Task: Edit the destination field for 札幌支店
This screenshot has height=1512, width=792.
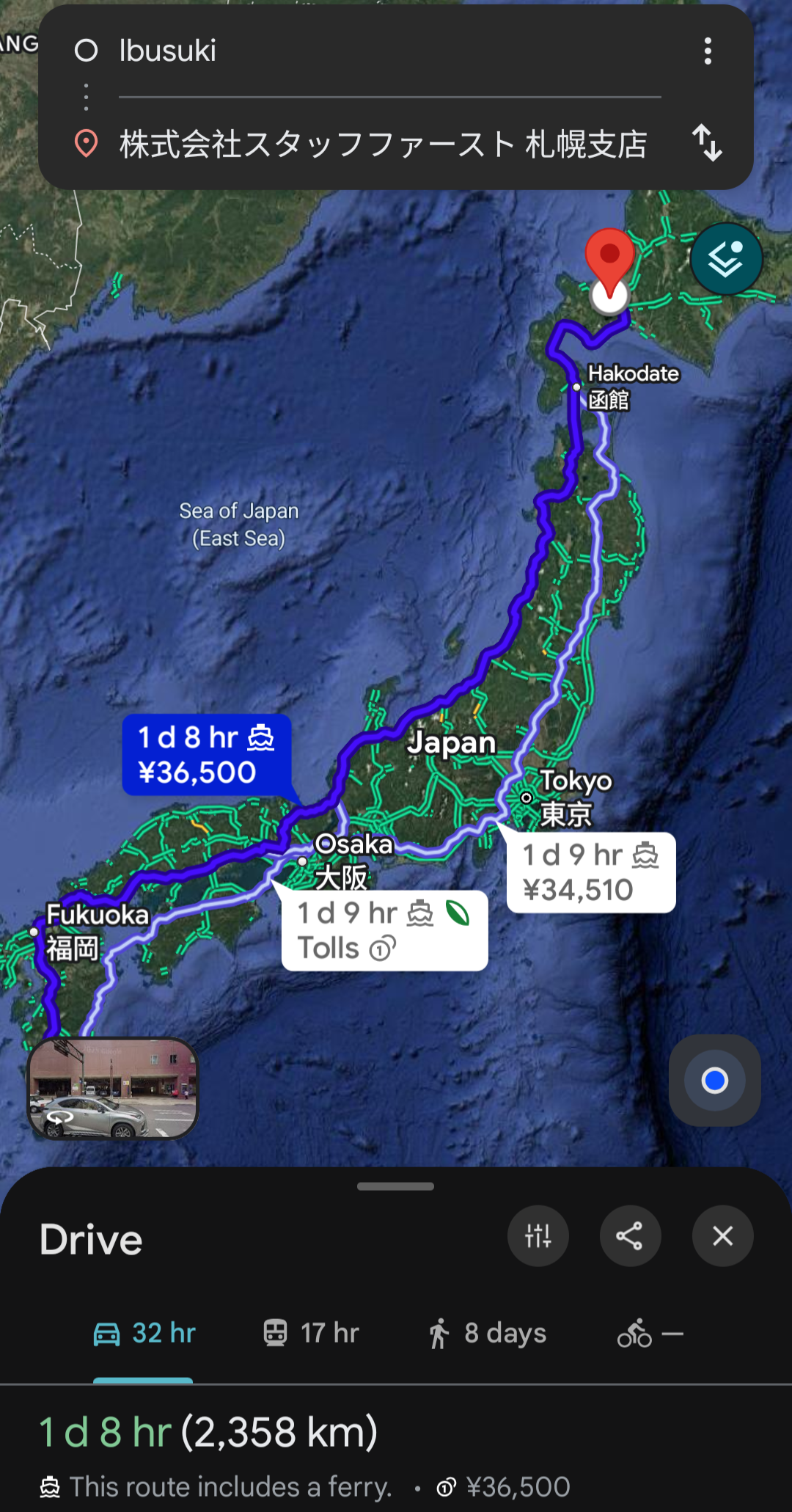Action: (381, 144)
